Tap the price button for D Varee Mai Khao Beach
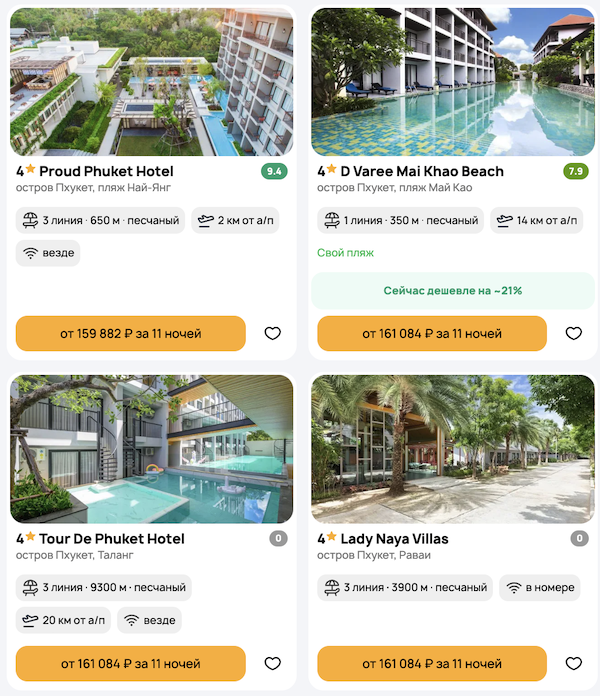600x696 pixels. tap(432, 333)
